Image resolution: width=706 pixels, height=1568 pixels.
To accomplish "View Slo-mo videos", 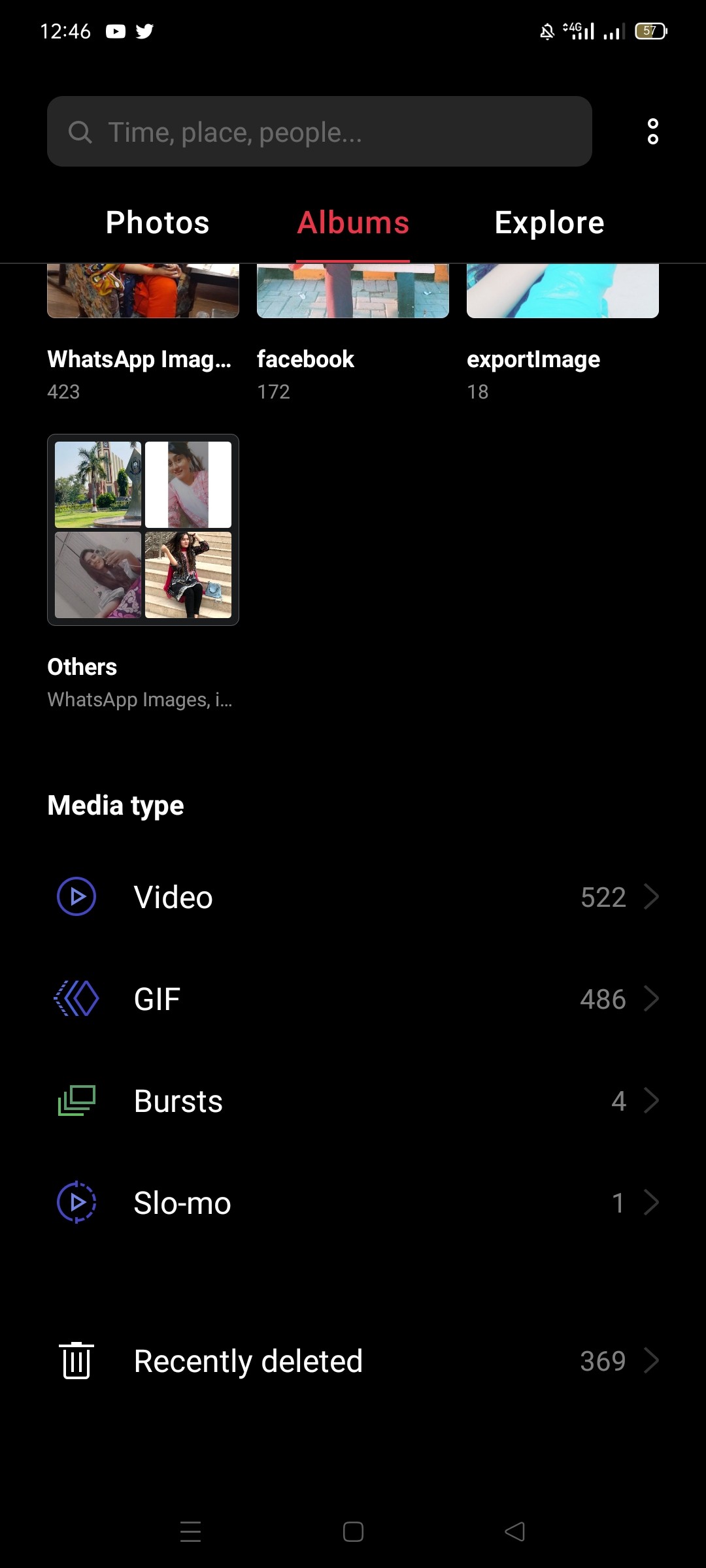I will point(353,1202).
